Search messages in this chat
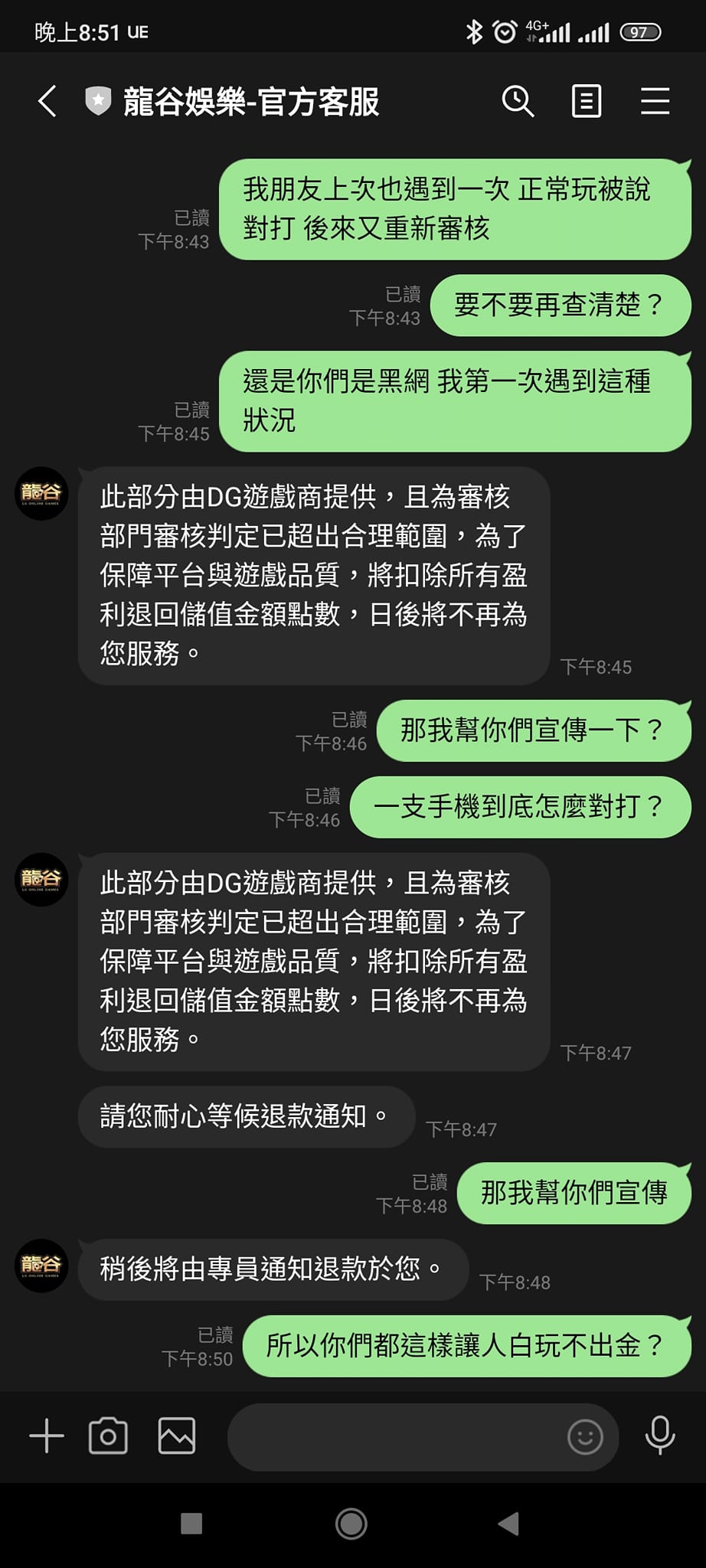The image size is (706, 1568). point(518,101)
